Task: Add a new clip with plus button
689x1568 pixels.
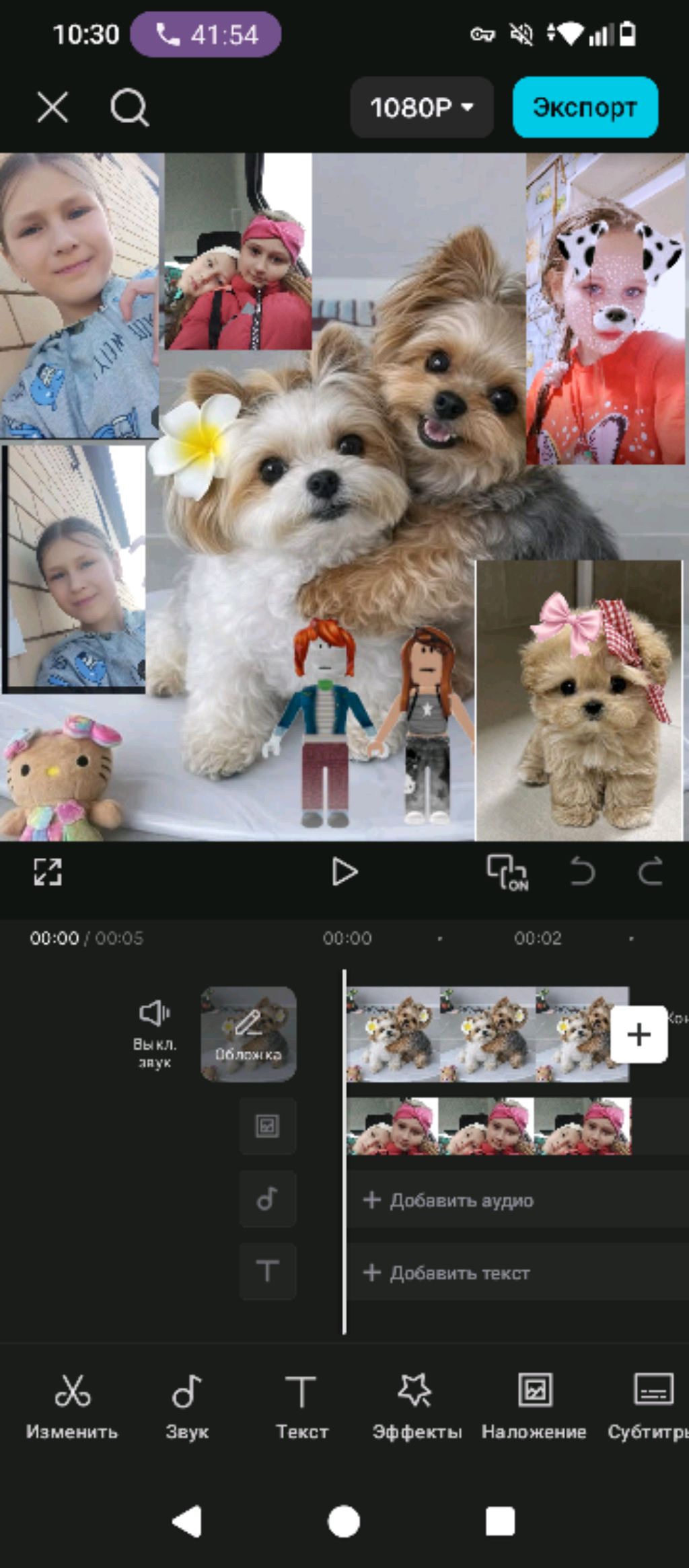Action: tap(639, 1034)
